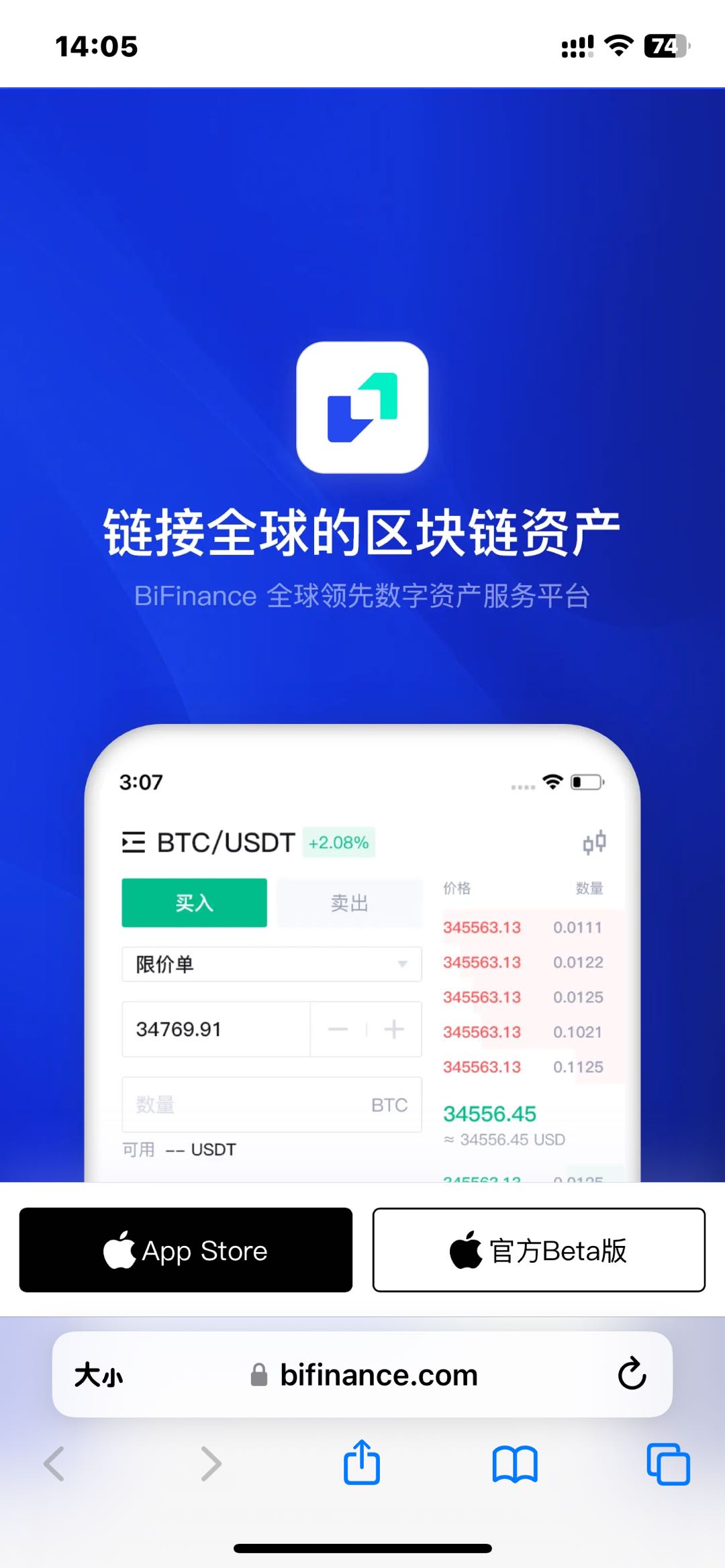The height and width of the screenshot is (1568, 725).
Task: Get the 官方Beta版 download
Action: pyautogui.click(x=538, y=1250)
